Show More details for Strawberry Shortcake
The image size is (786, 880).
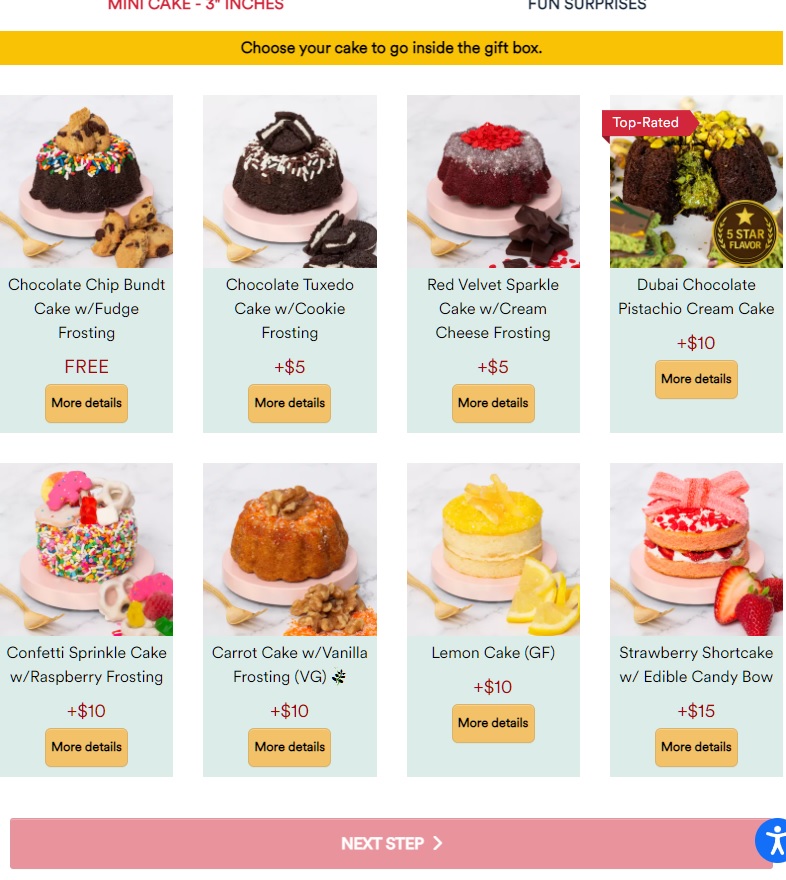pyautogui.click(x=696, y=747)
